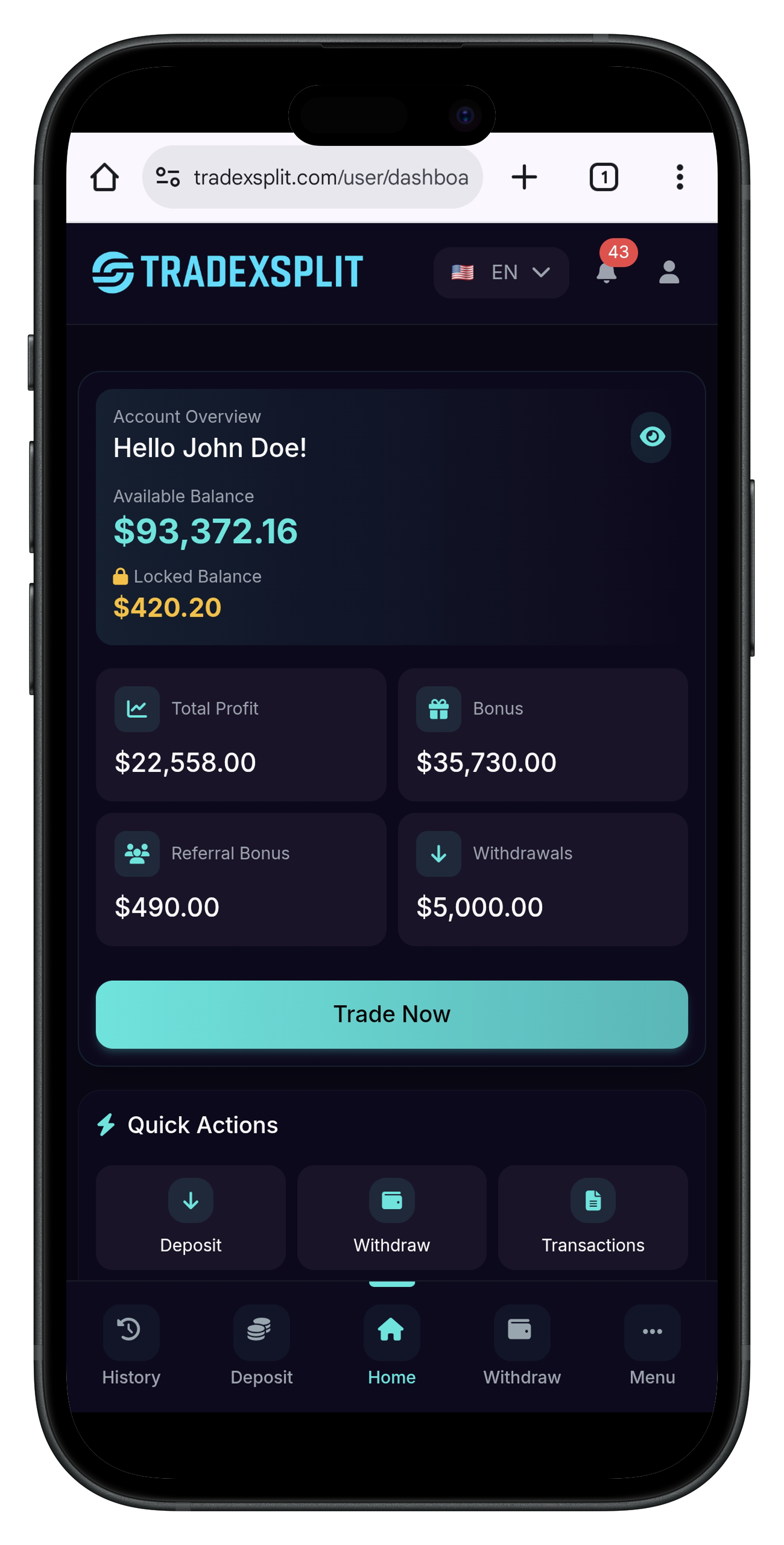Open the browser overflow menu
This screenshot has width=784, height=1545.
point(680,177)
